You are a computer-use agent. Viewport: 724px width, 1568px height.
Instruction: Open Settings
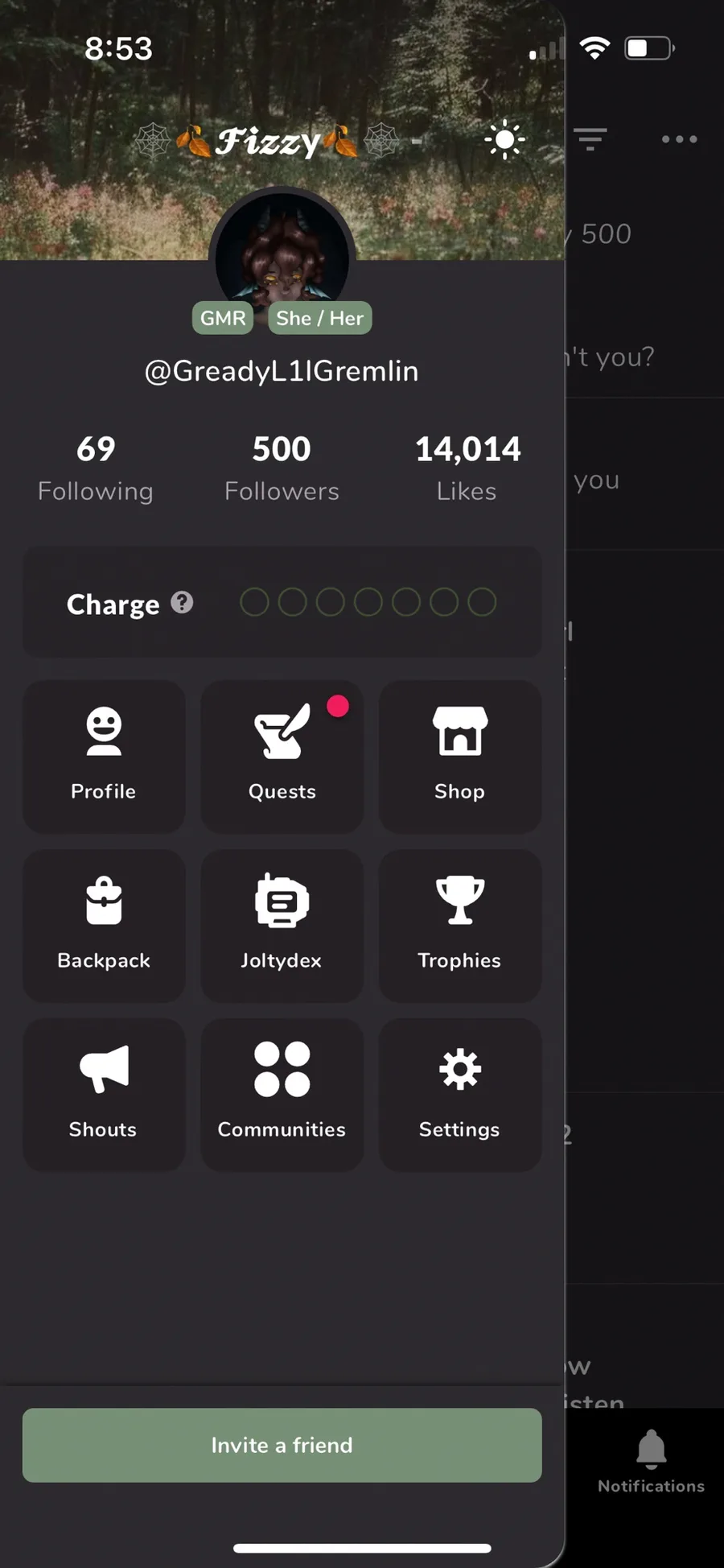(459, 1094)
